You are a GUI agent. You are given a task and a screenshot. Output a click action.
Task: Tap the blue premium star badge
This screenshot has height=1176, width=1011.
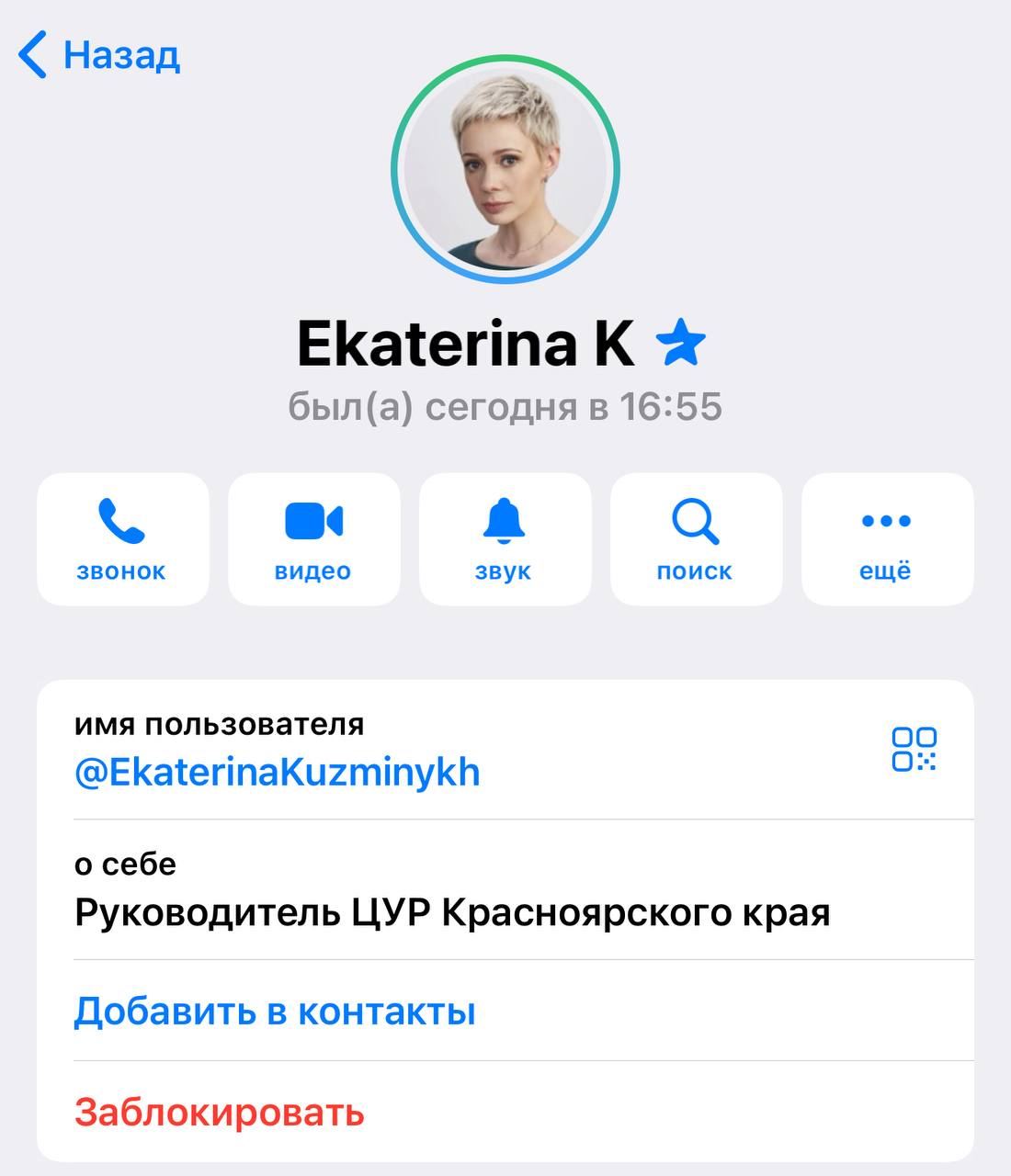click(681, 343)
